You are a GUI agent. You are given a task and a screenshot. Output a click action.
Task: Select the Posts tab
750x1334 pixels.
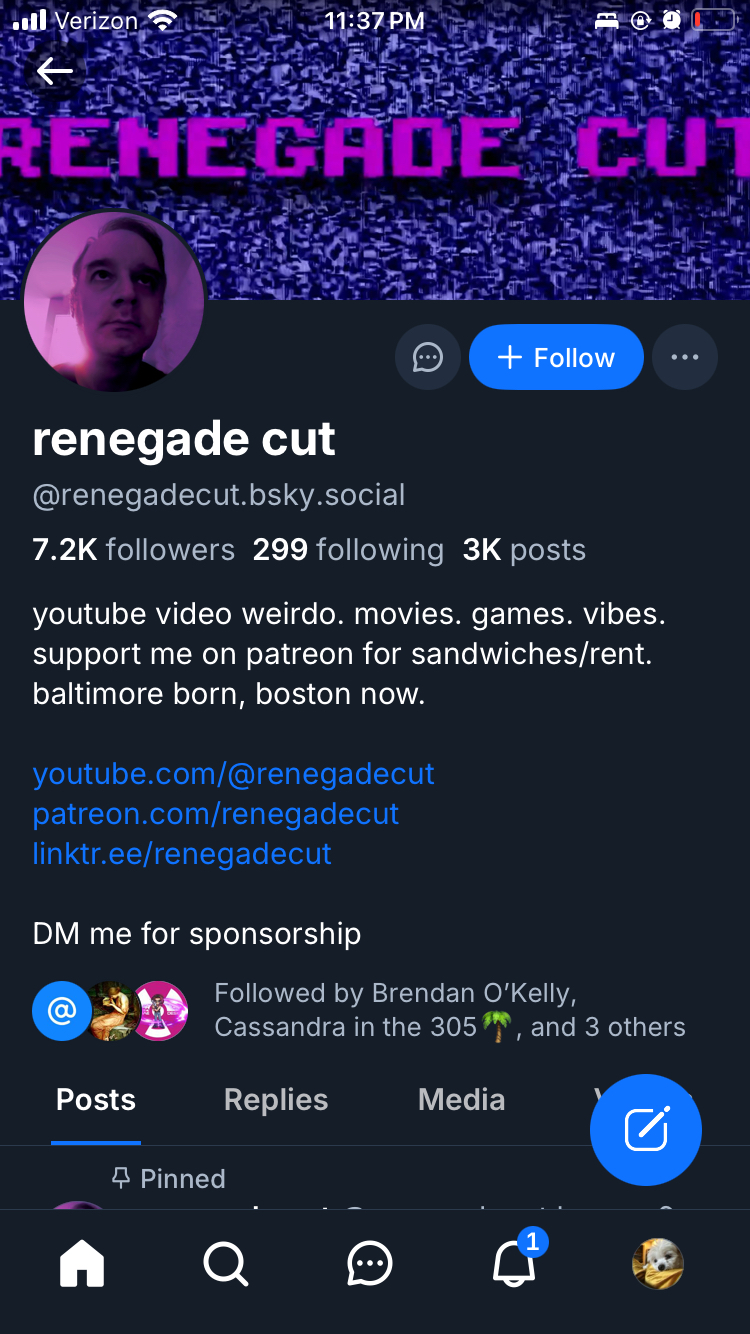pos(96,1100)
